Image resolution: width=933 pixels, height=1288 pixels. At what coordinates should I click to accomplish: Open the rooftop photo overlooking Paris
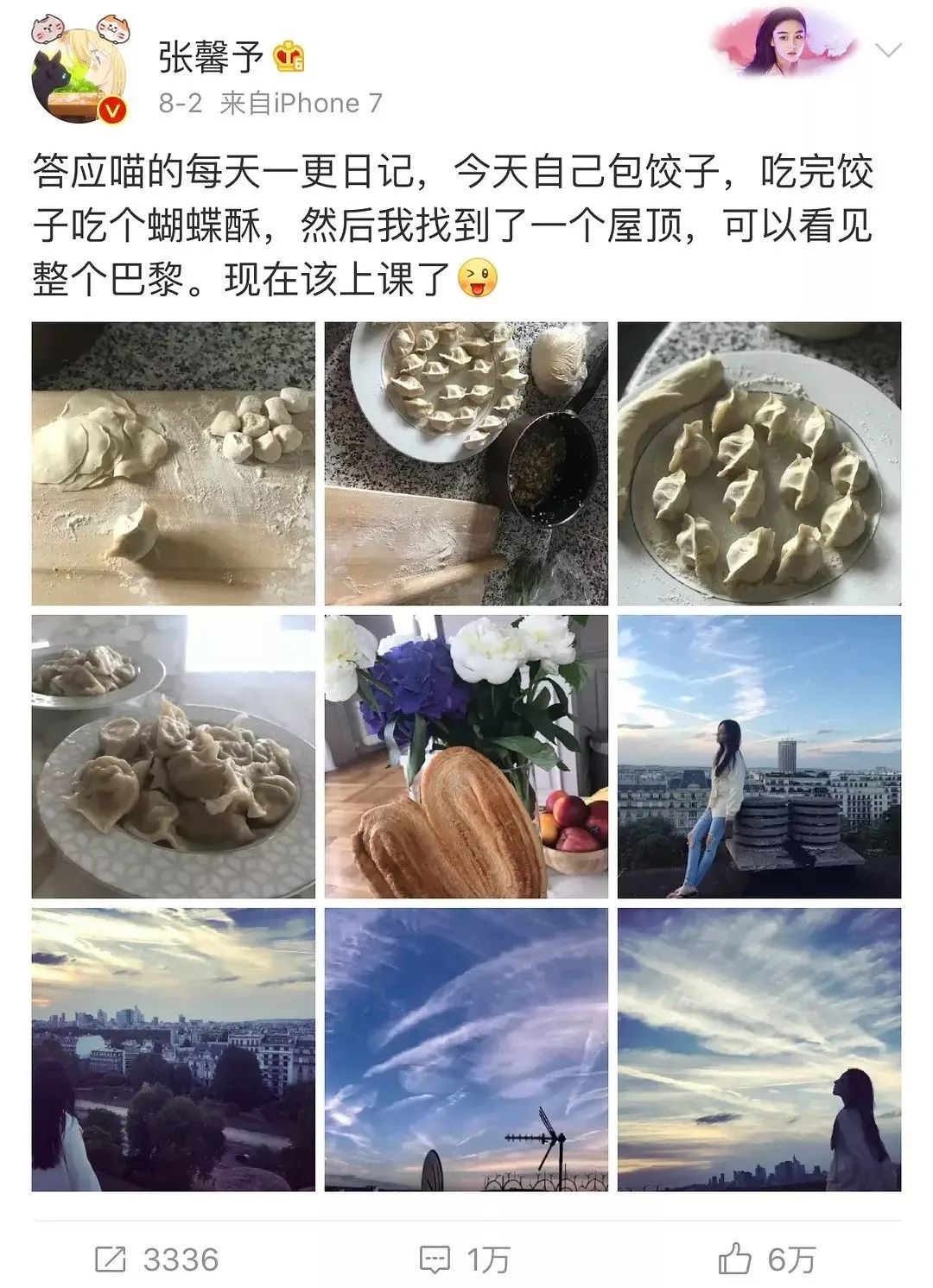(x=761, y=757)
